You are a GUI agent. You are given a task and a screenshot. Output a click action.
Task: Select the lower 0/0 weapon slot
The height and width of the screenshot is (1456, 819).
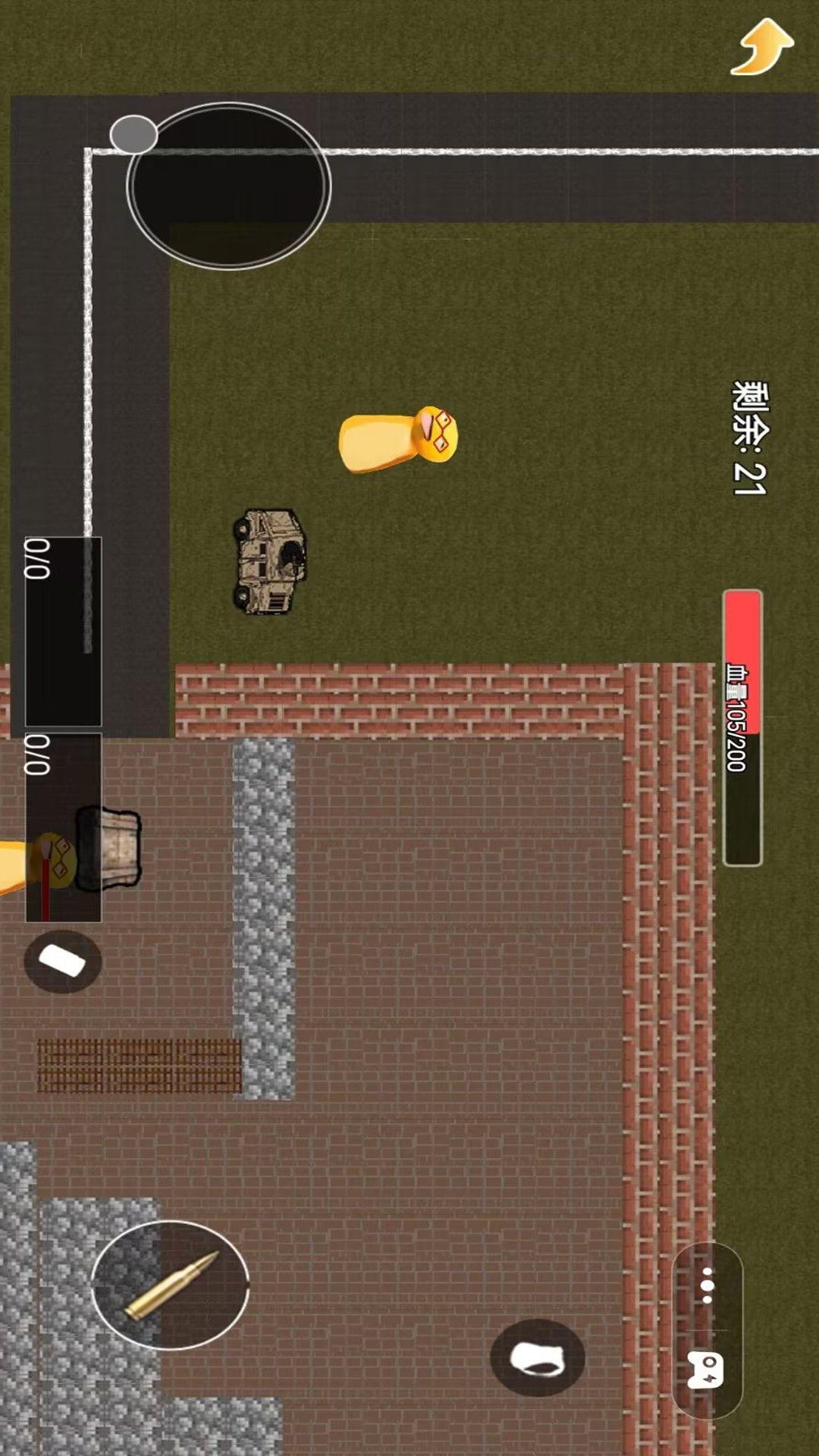tap(63, 827)
